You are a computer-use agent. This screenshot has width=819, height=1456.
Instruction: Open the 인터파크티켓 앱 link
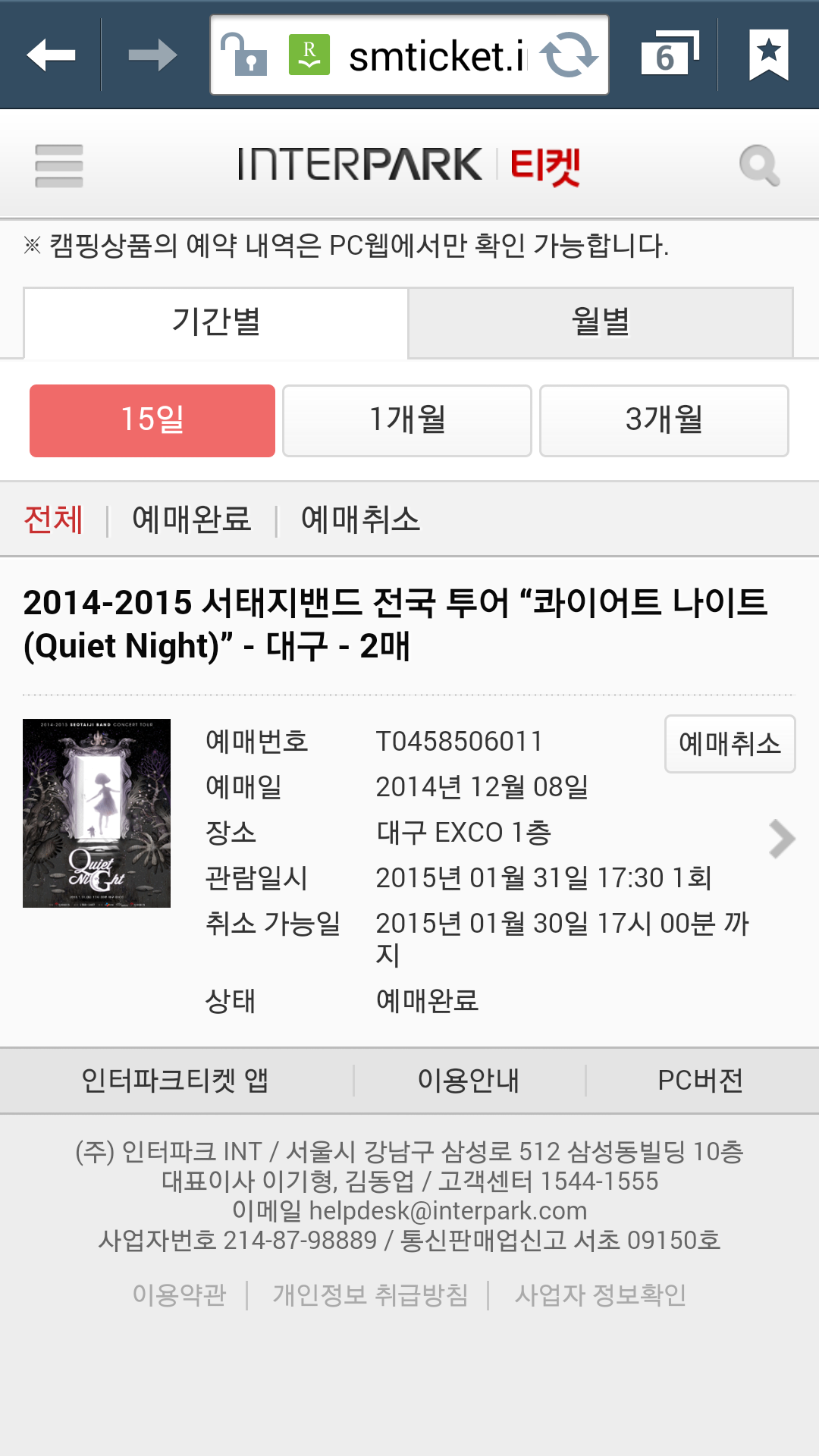click(175, 1081)
